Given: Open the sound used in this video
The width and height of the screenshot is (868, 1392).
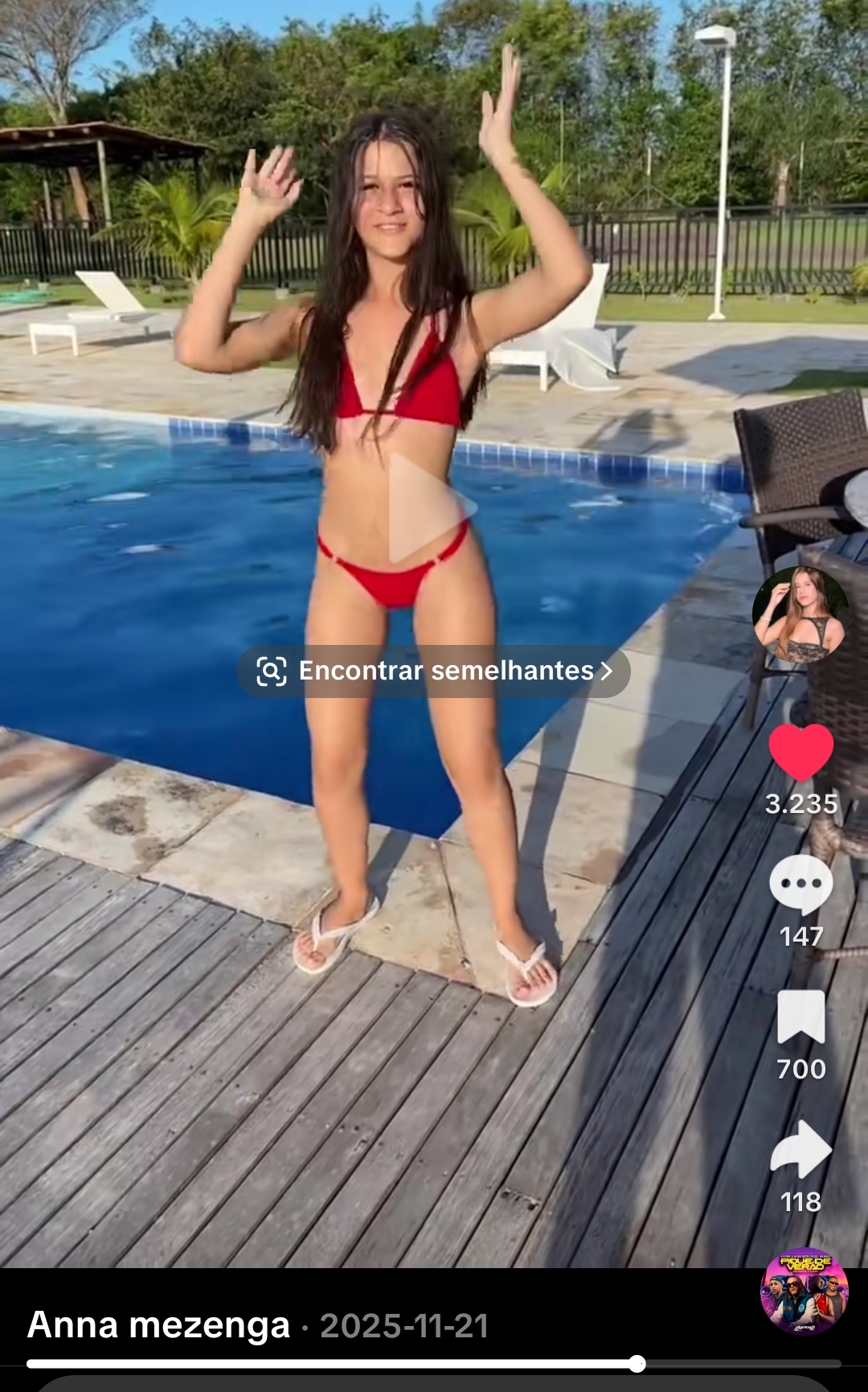Looking at the screenshot, I should click(804, 1291).
